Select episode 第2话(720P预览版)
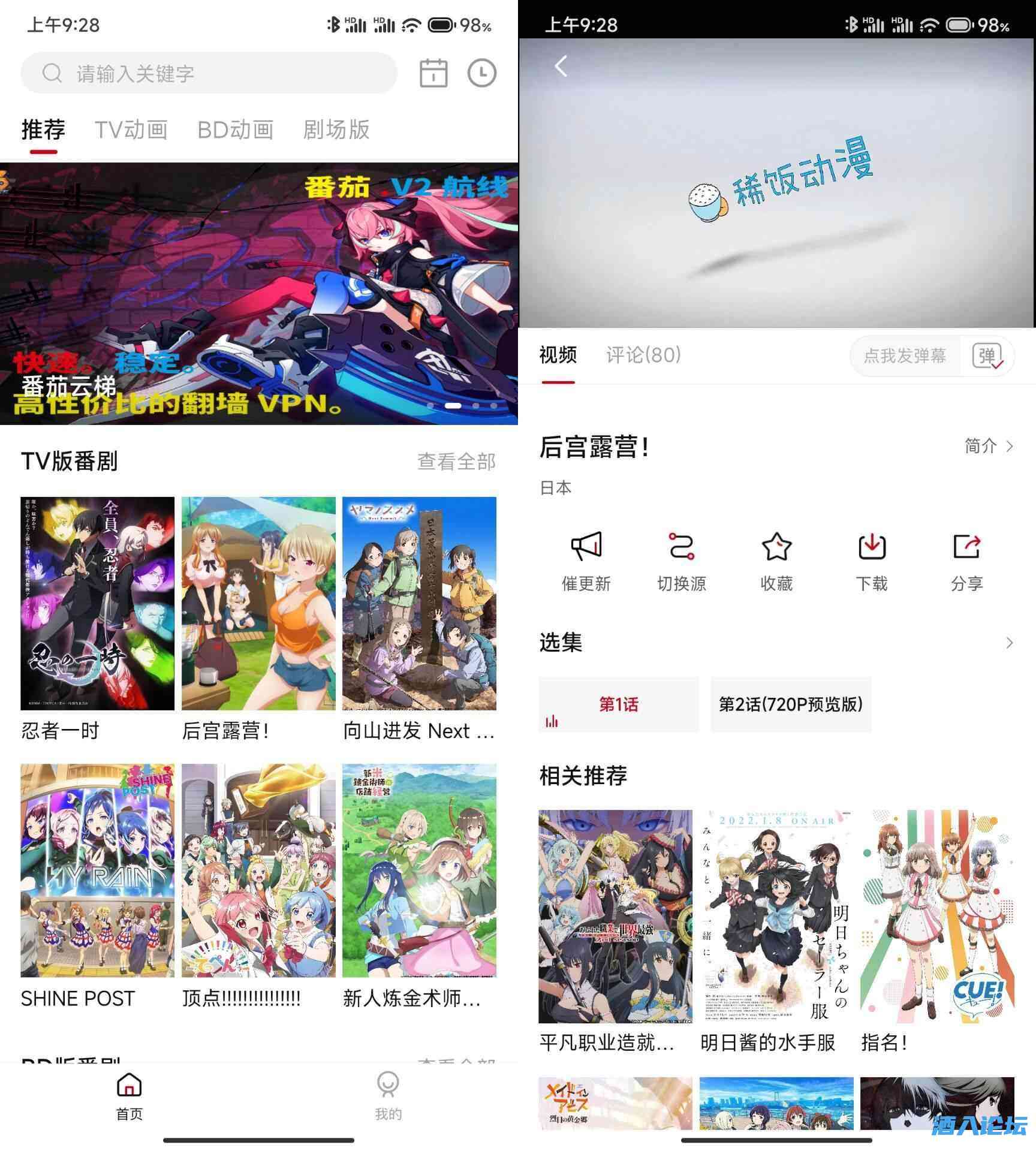 coord(790,704)
